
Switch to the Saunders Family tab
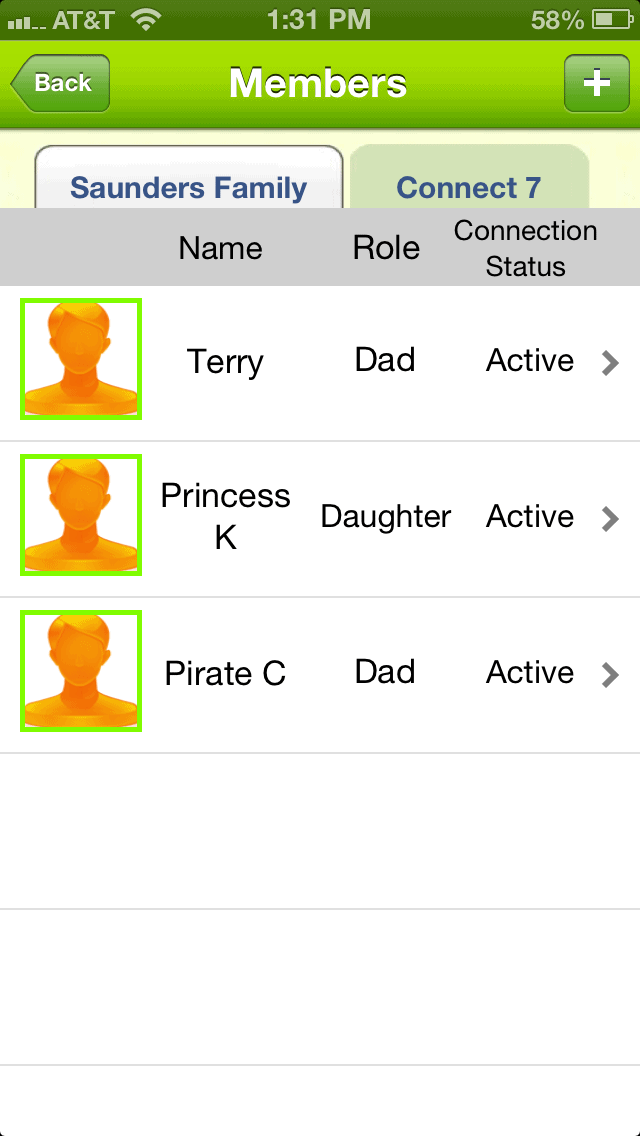(188, 178)
